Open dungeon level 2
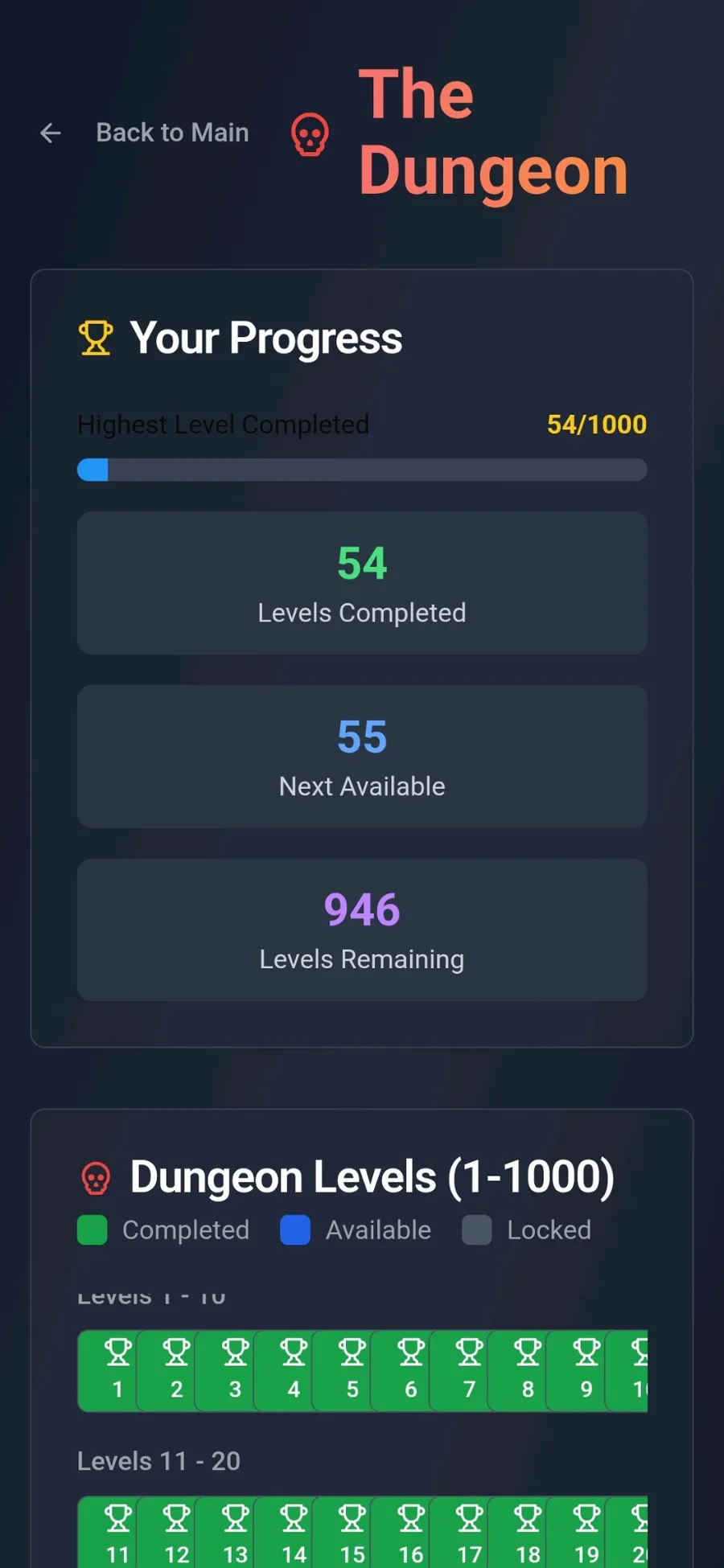The width and height of the screenshot is (724, 1568). pyautogui.click(x=176, y=1371)
